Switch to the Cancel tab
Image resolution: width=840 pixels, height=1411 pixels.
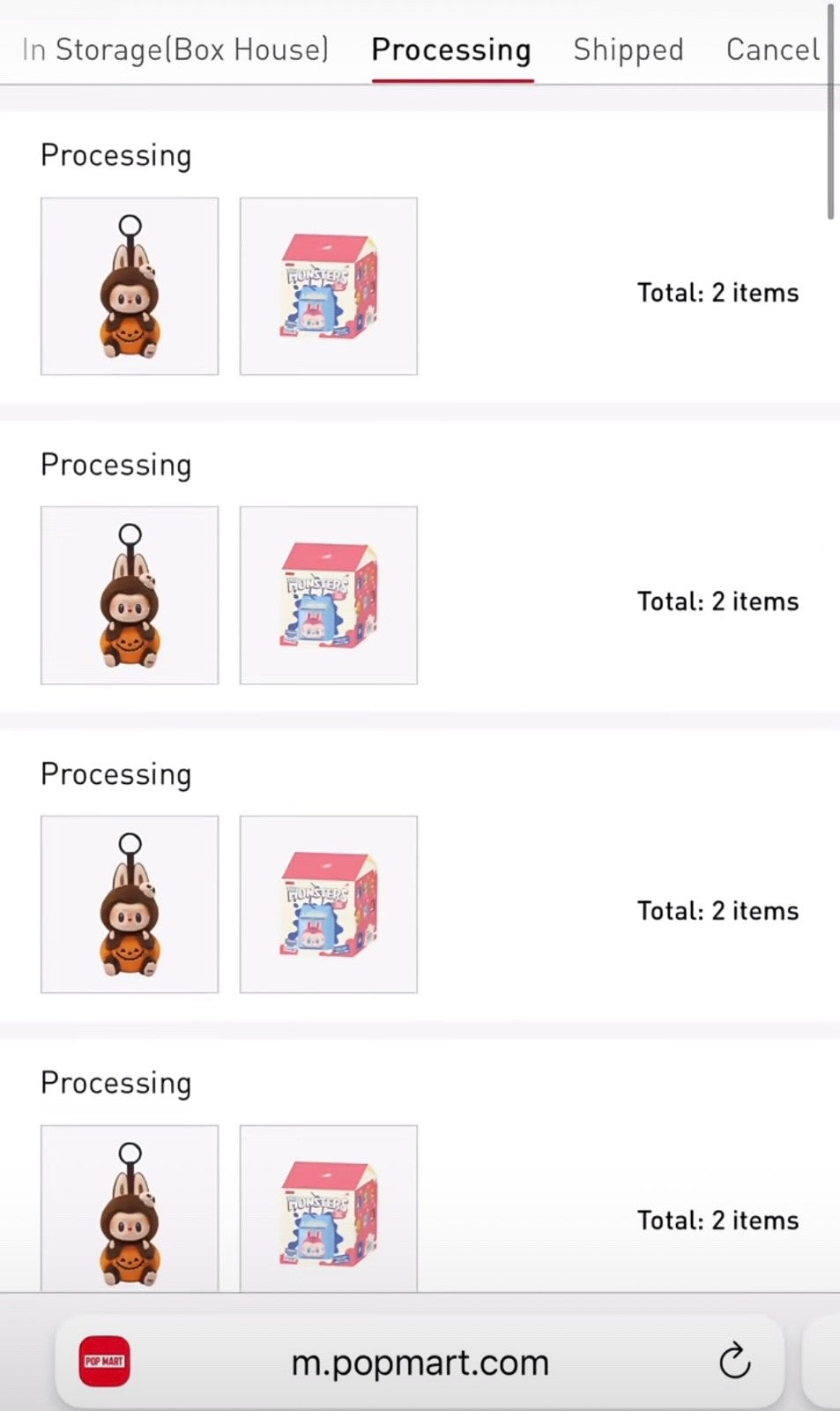click(772, 49)
